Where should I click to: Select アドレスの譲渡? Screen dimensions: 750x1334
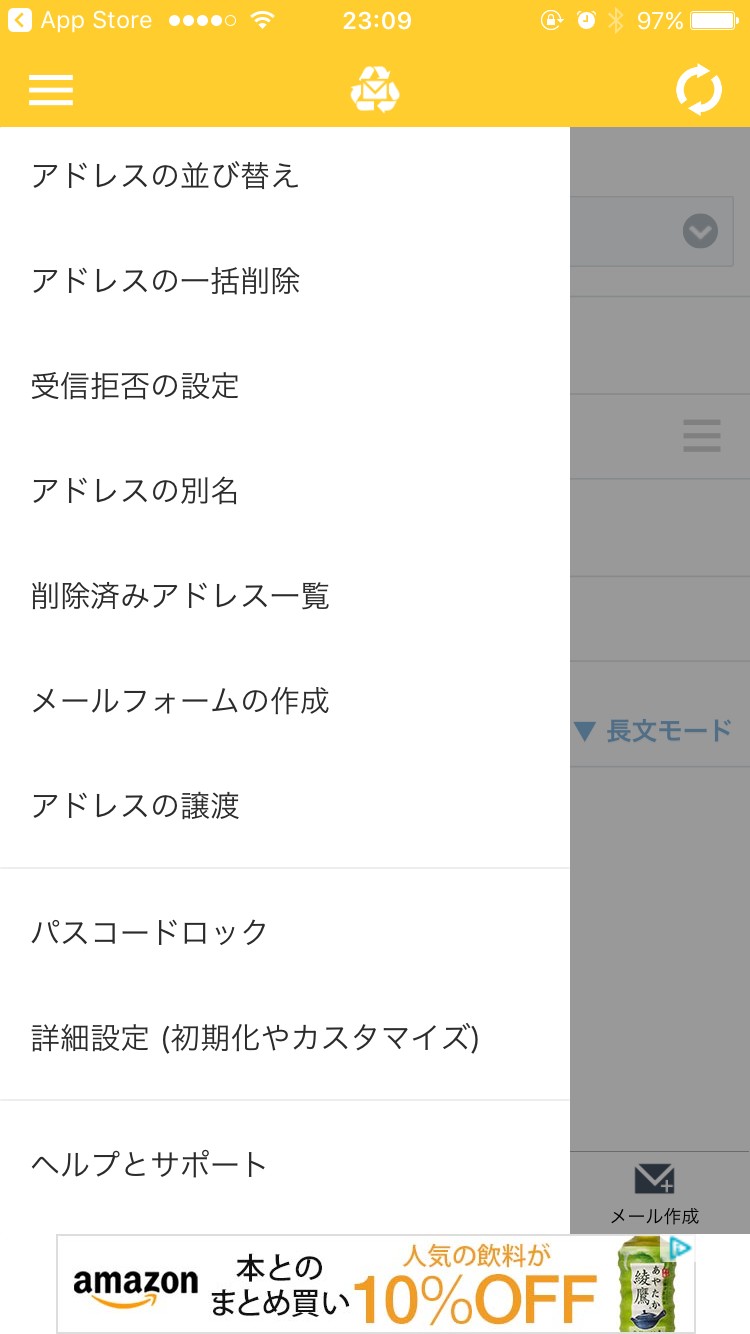pyautogui.click(x=136, y=806)
